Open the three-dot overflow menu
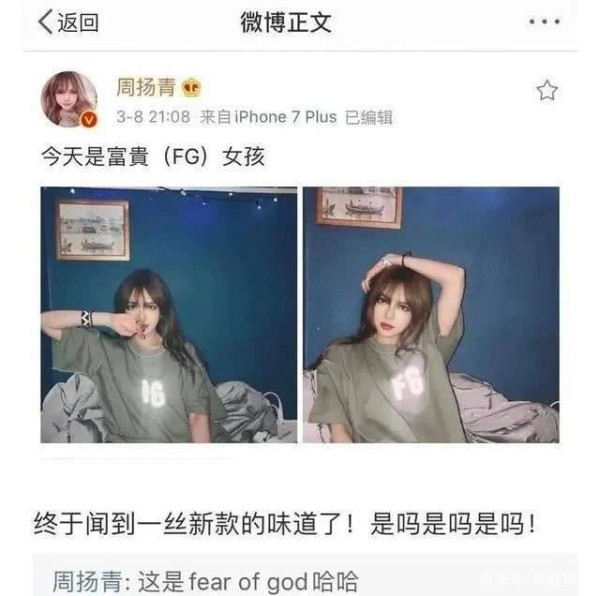 [544, 23]
